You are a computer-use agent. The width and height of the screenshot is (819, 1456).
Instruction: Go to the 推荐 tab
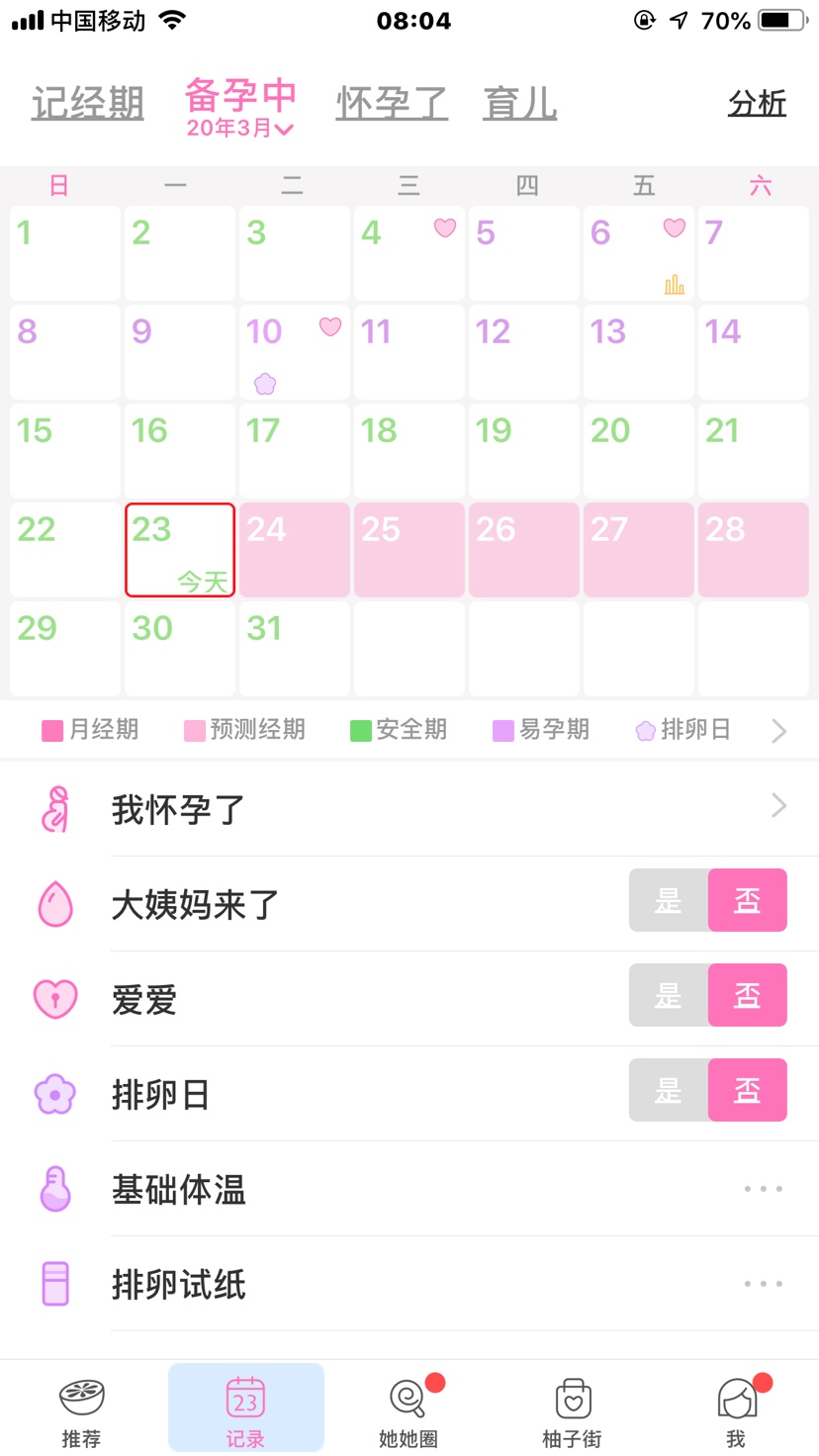click(x=81, y=1410)
